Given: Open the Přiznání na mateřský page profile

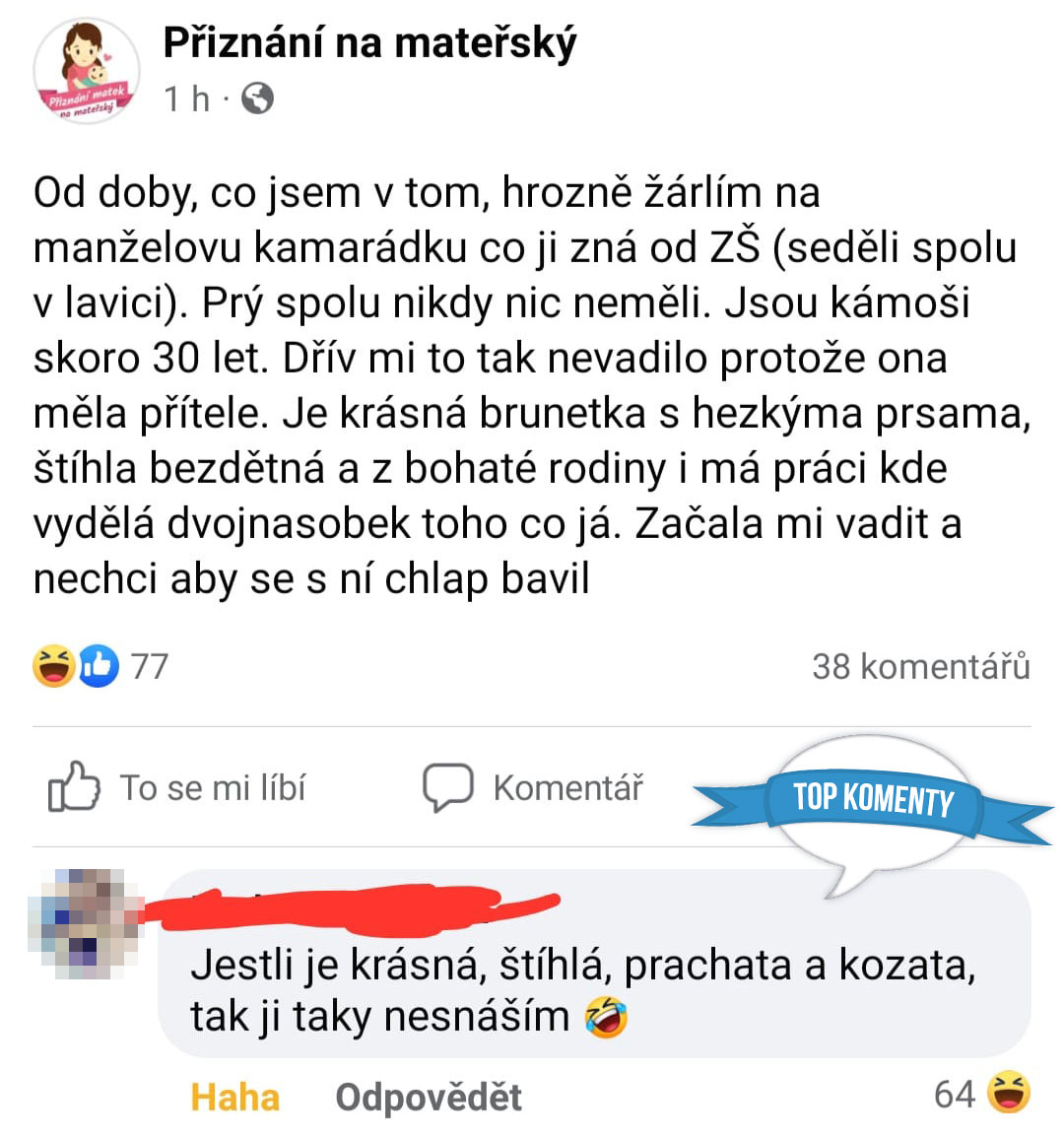Looking at the screenshot, I should tap(369, 43).
